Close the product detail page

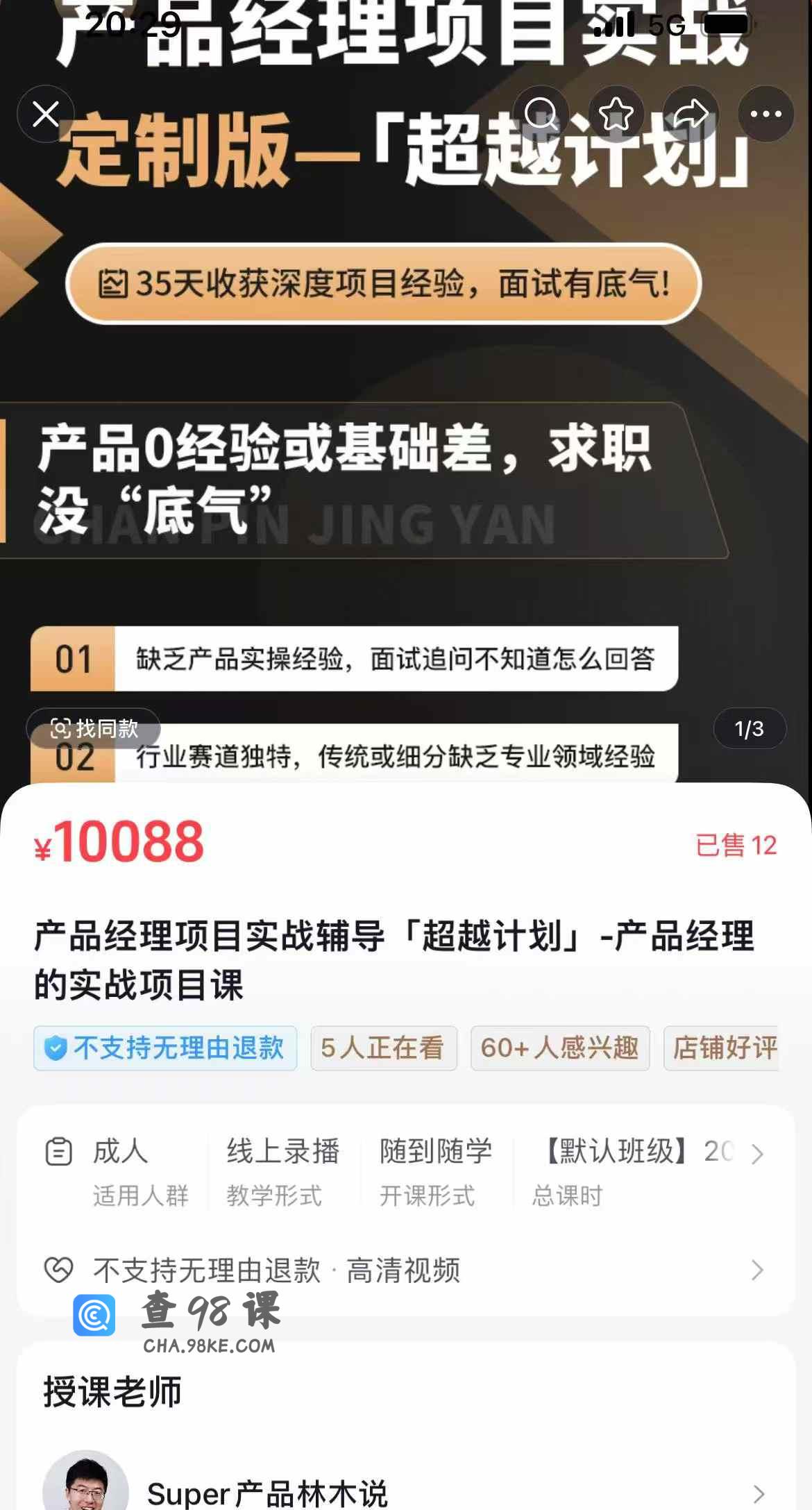pos(46,114)
